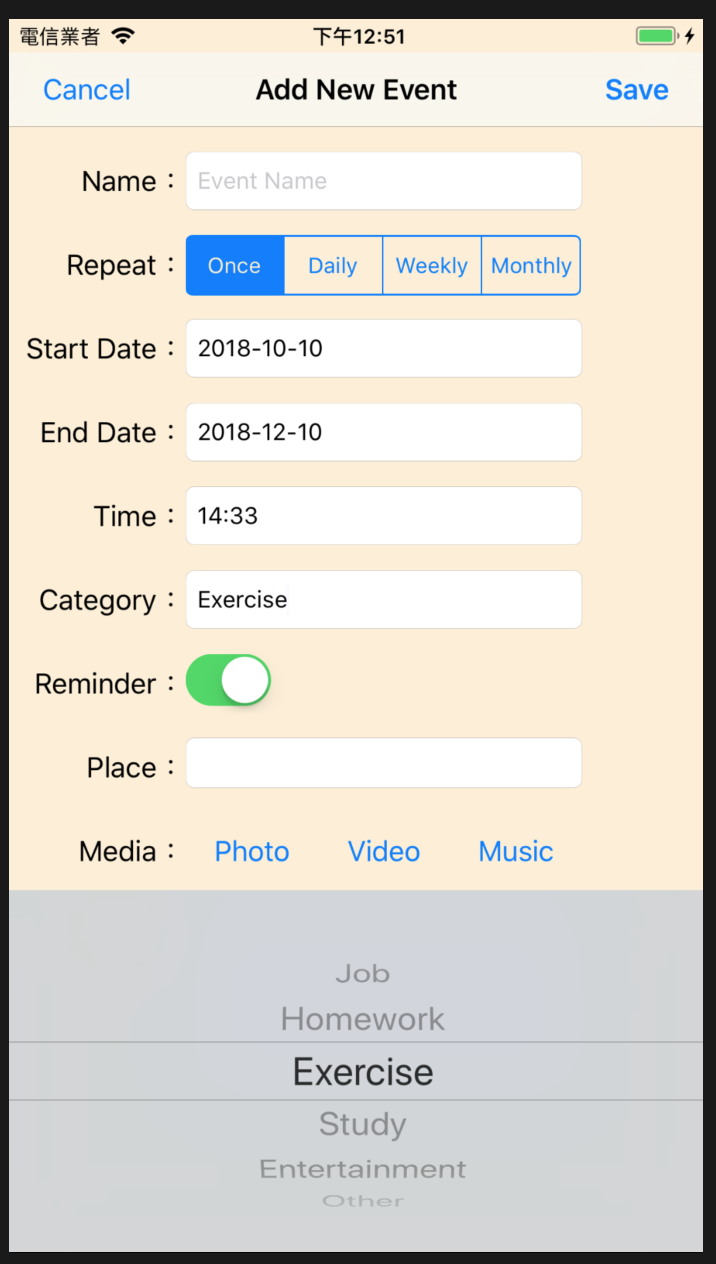Set repeat to Daily

[x=333, y=266]
